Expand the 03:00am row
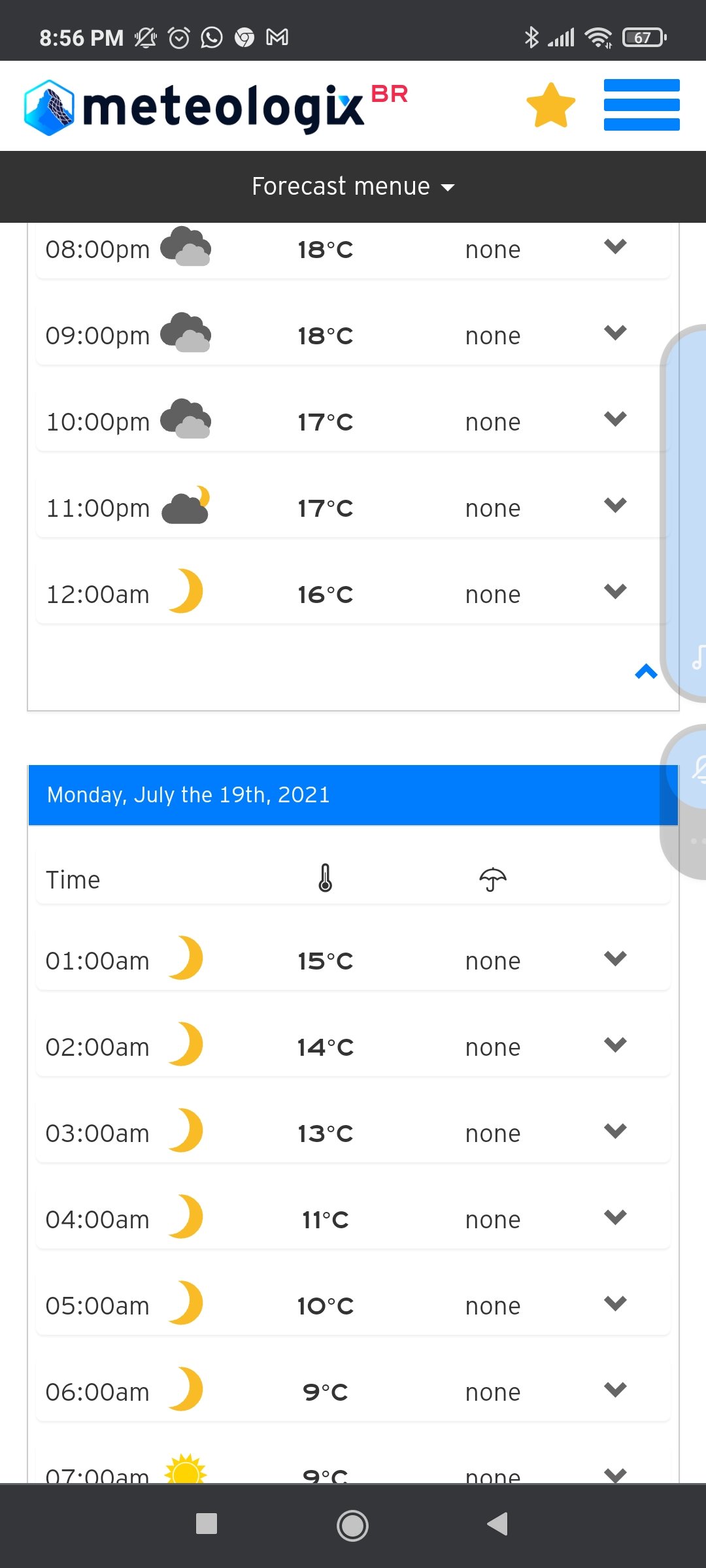The image size is (706, 1568). coord(615,1131)
